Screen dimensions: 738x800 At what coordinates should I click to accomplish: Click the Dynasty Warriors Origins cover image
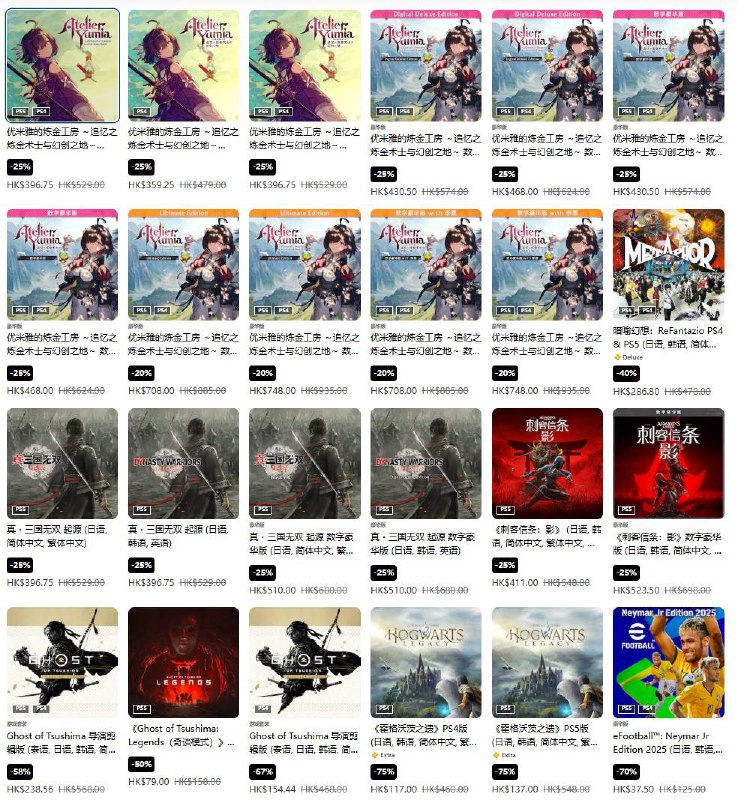point(182,460)
